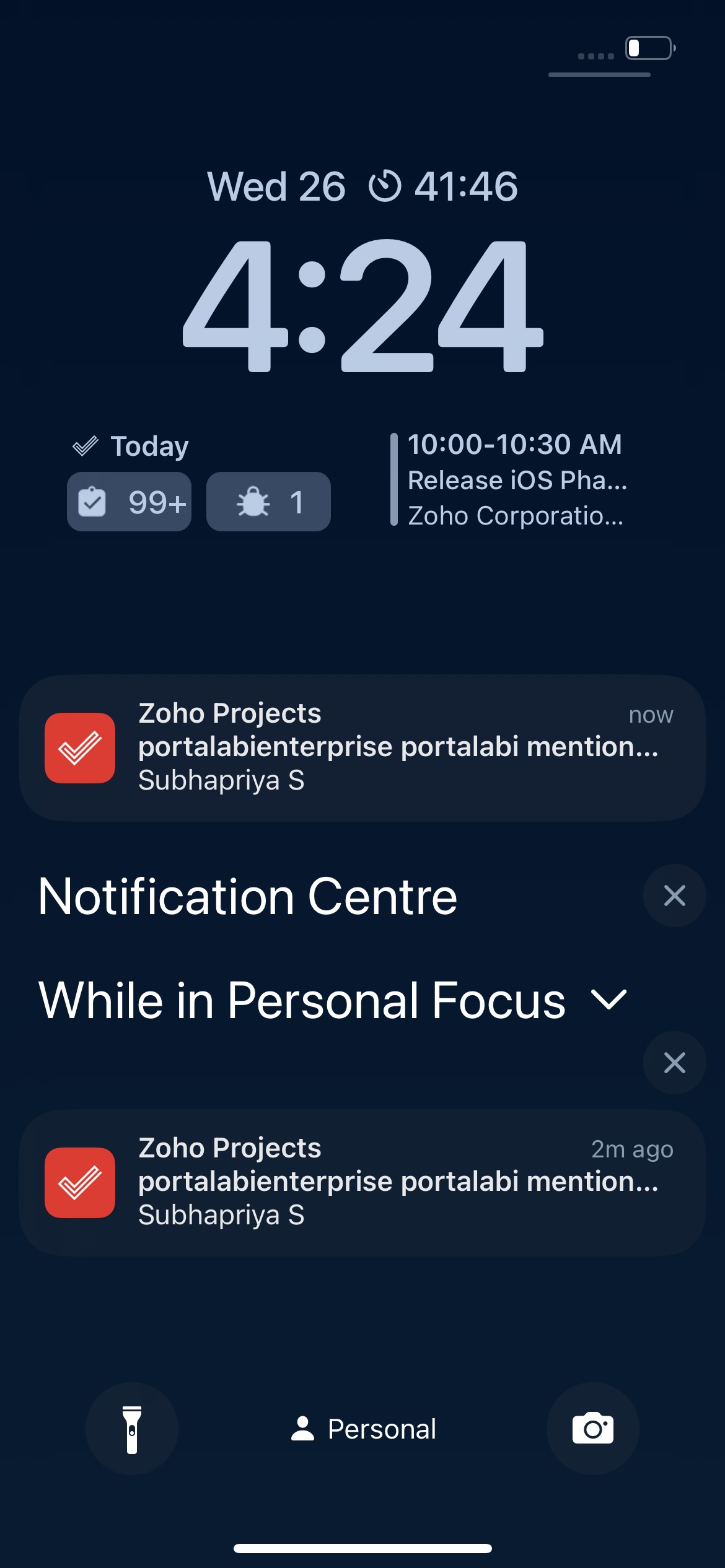Clear the While in Personal Focus notifications

(674, 1063)
